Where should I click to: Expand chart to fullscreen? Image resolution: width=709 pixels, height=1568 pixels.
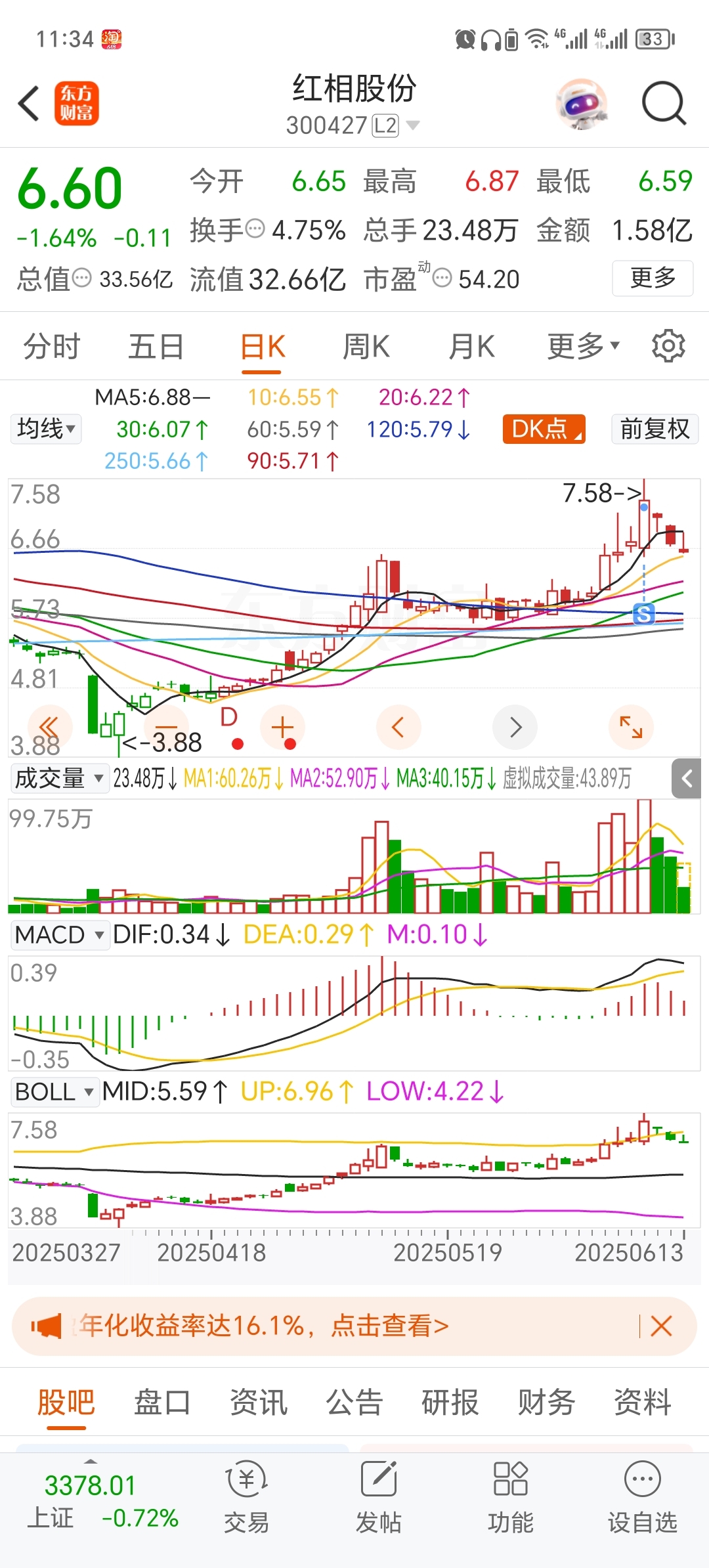[631, 727]
